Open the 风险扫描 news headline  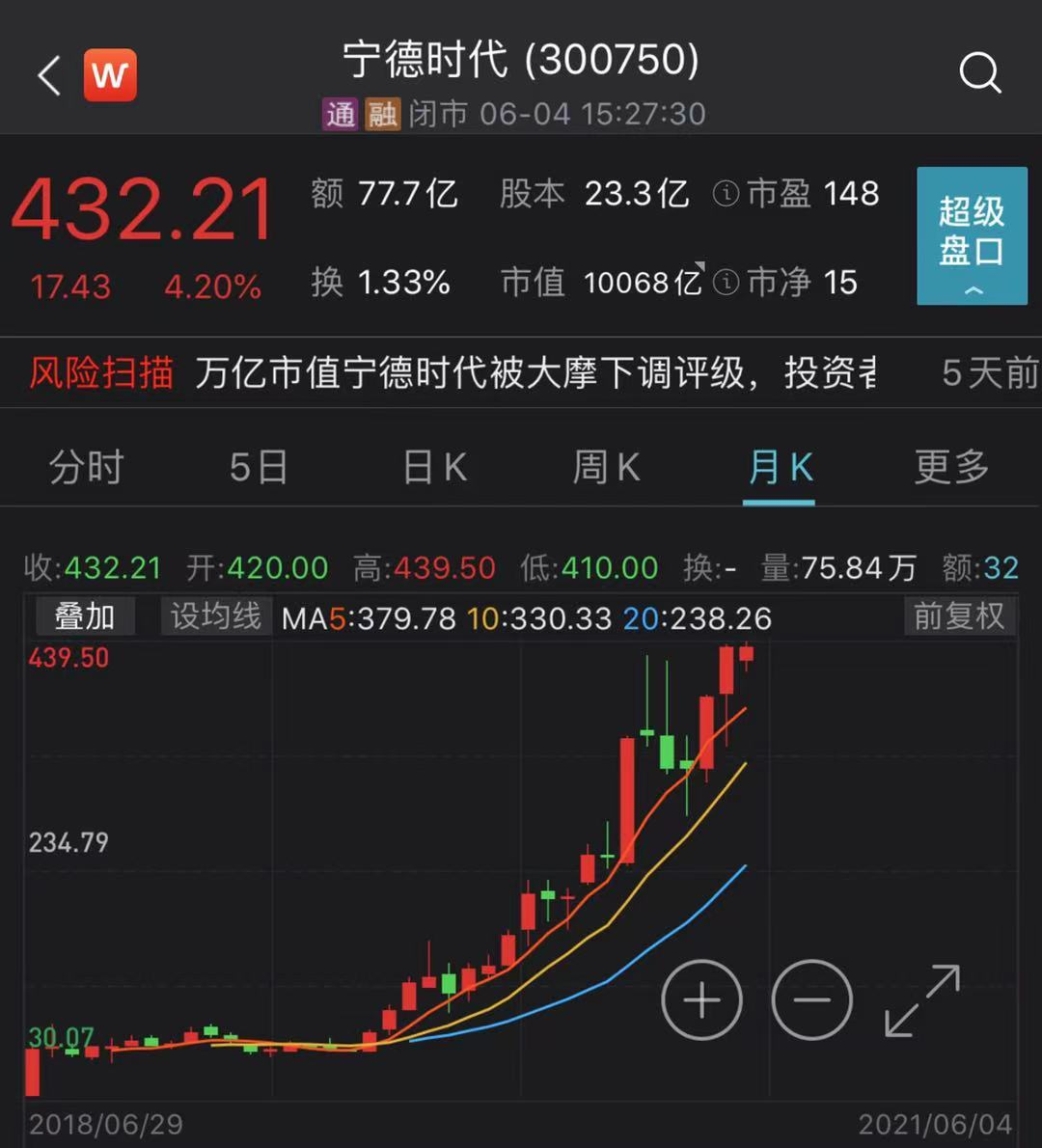point(535,373)
